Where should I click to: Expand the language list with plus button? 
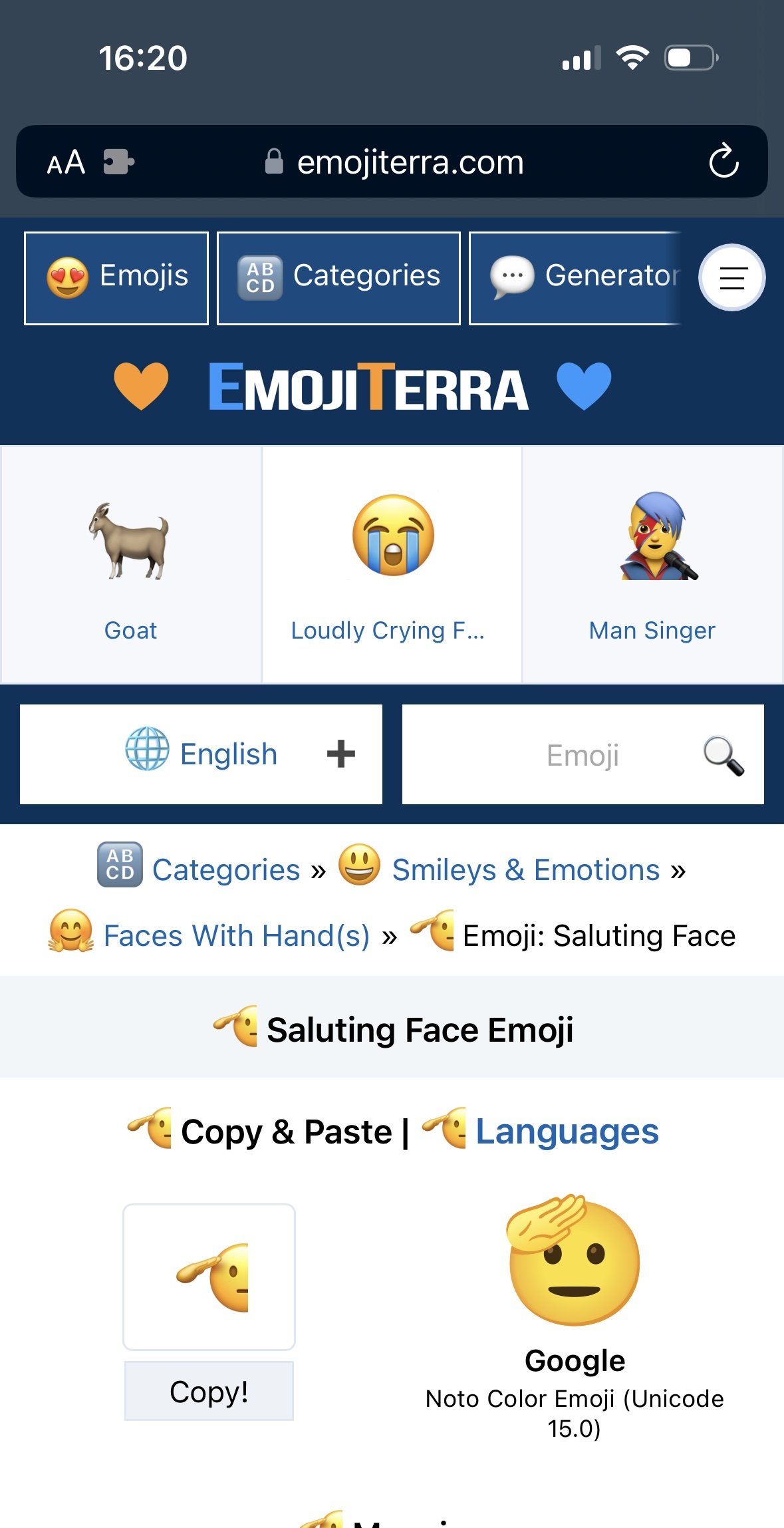(340, 753)
